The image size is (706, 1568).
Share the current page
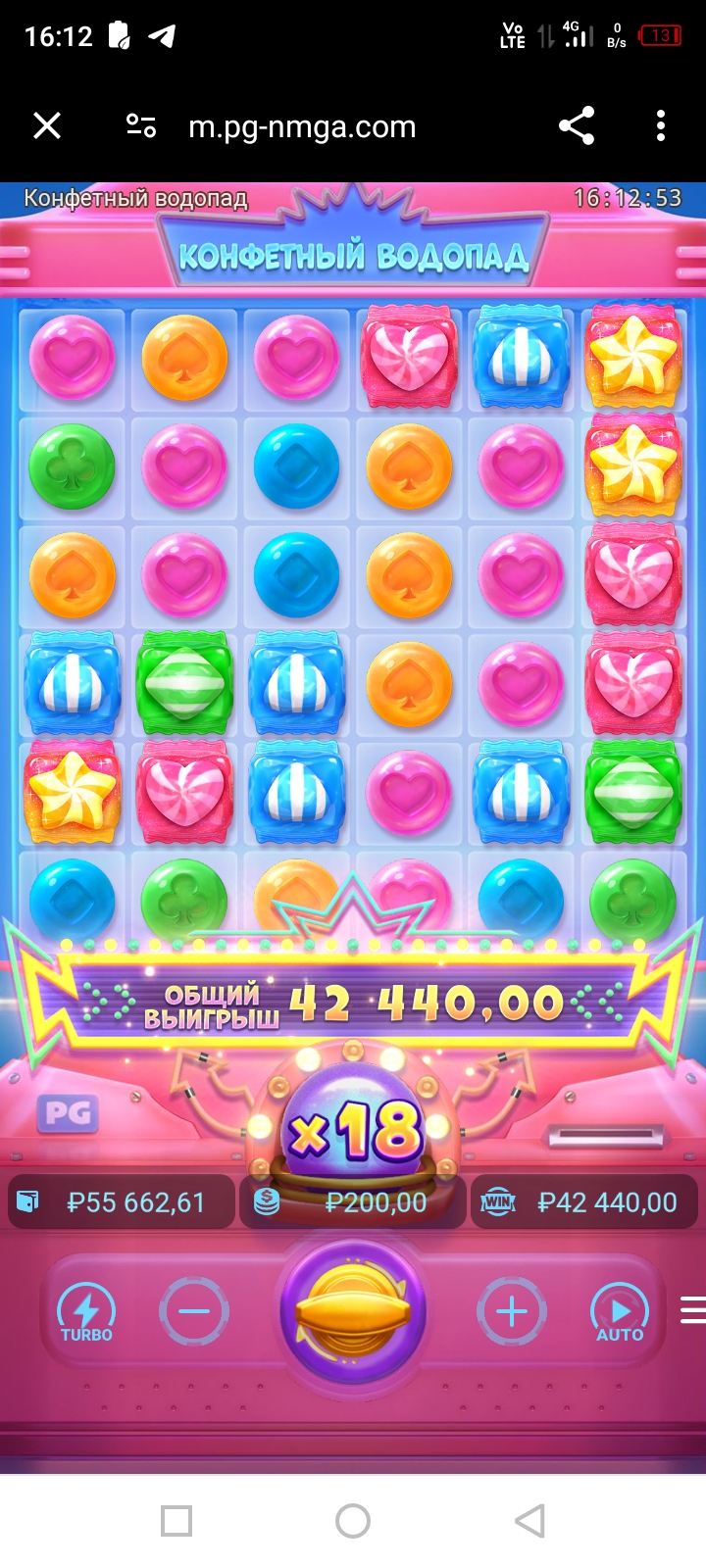[577, 126]
